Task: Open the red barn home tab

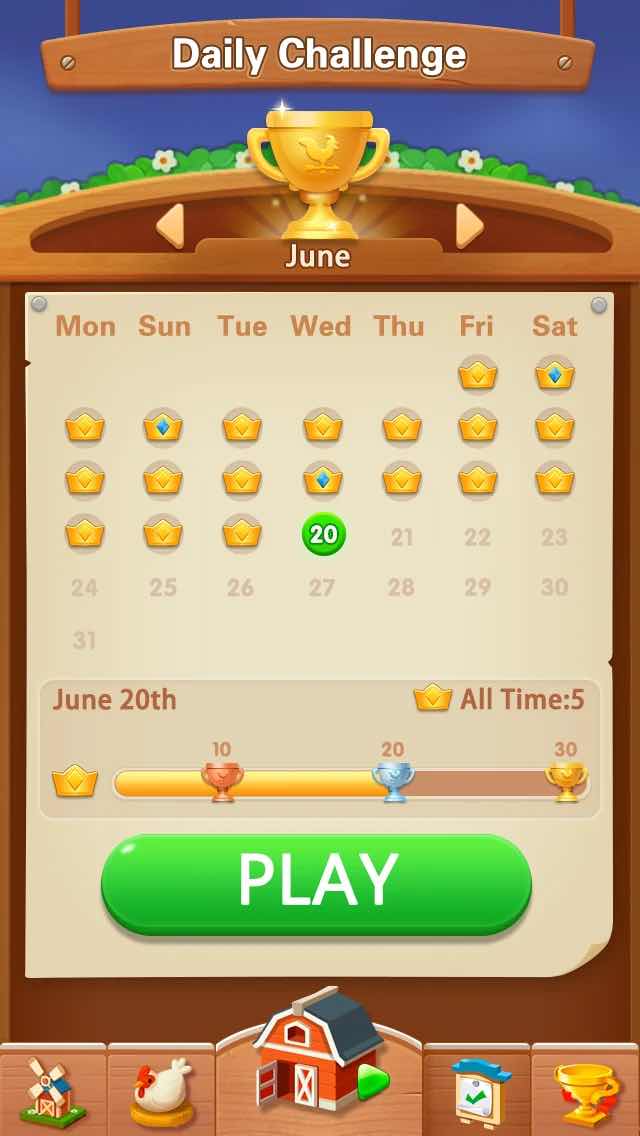Action: point(320,1066)
